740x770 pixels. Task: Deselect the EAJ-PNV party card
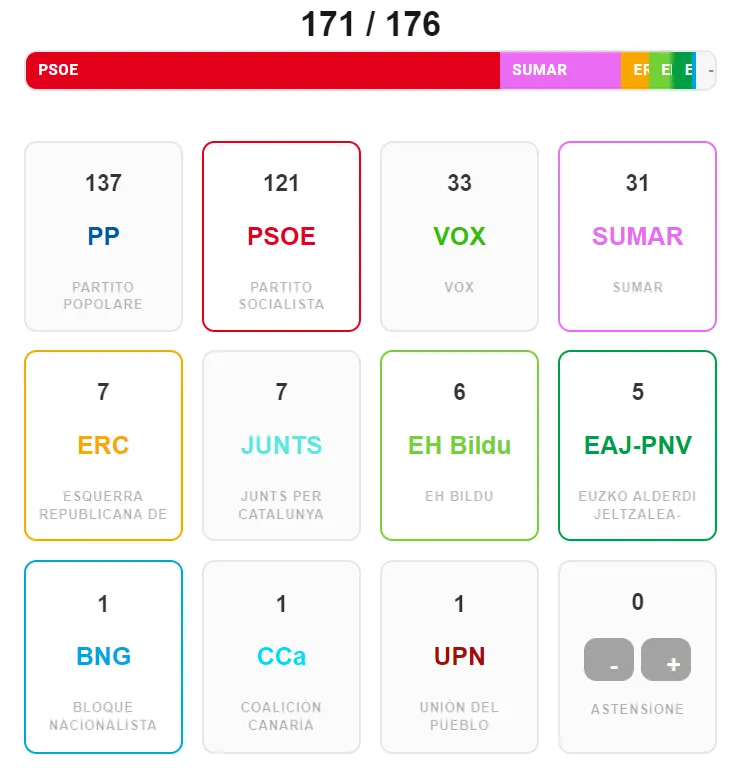coord(637,445)
